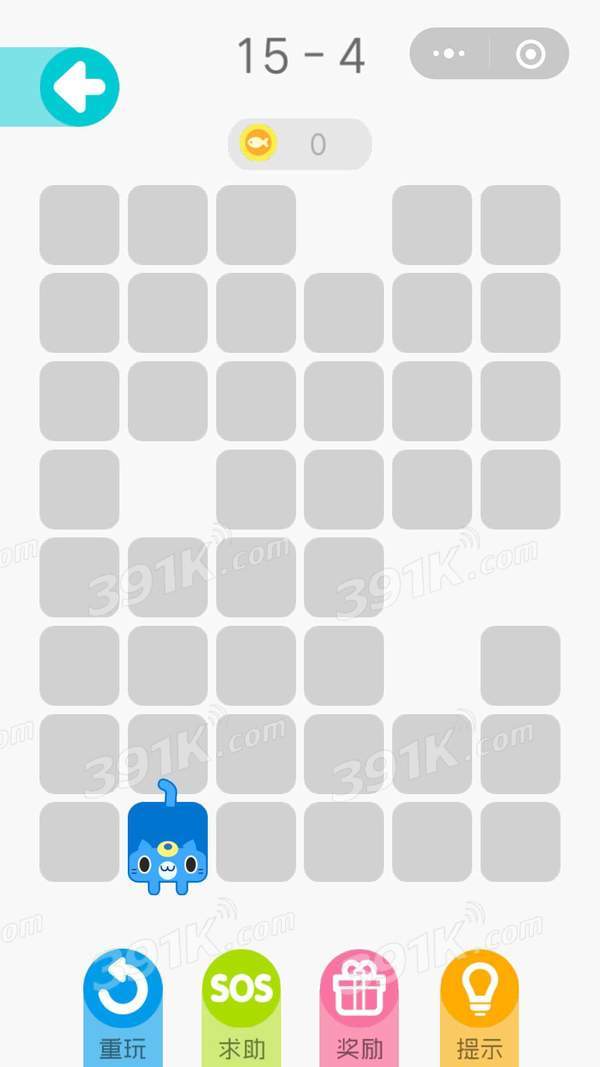Get a hint with the 提示 lightbulb
The image size is (600, 1067).
tap(479, 1007)
